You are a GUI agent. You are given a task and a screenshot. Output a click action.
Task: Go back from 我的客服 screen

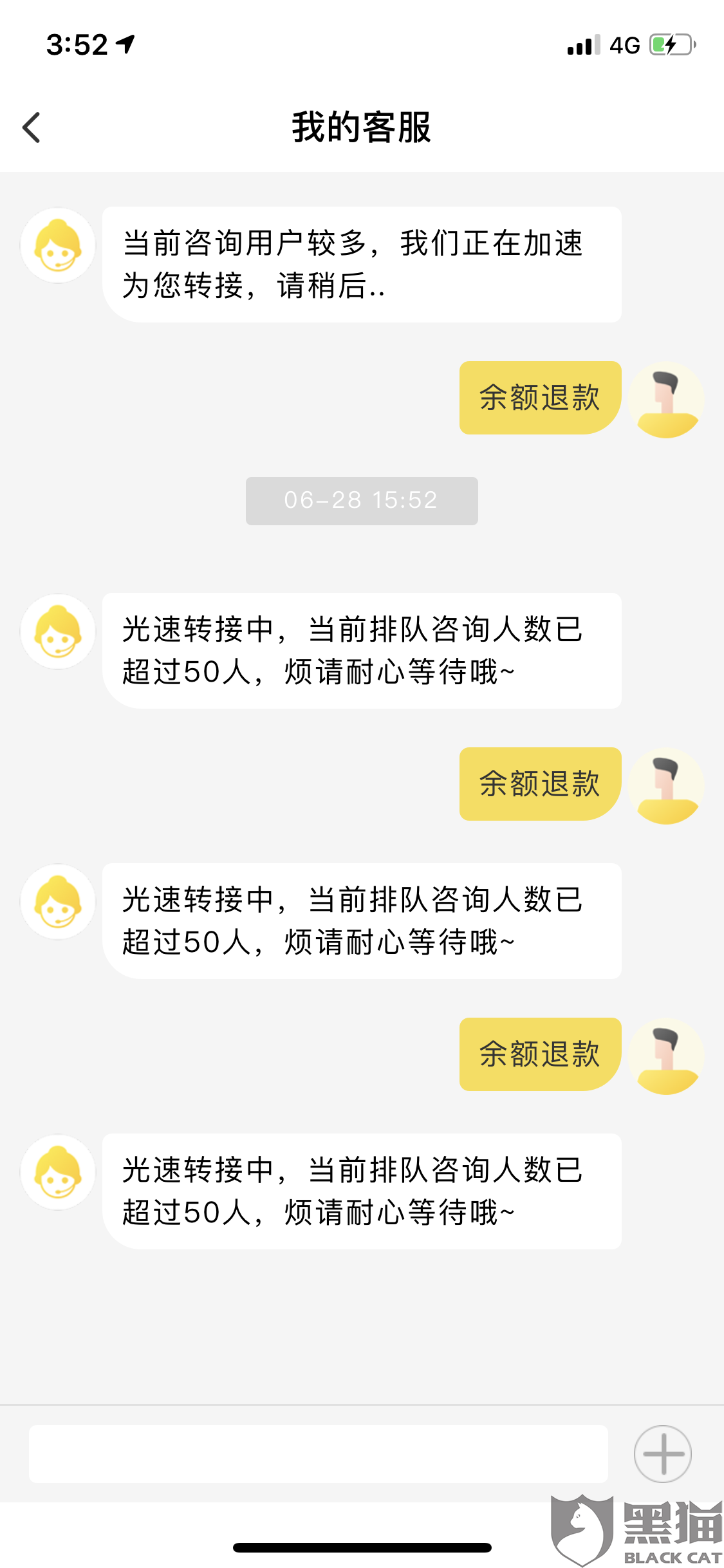(32, 127)
